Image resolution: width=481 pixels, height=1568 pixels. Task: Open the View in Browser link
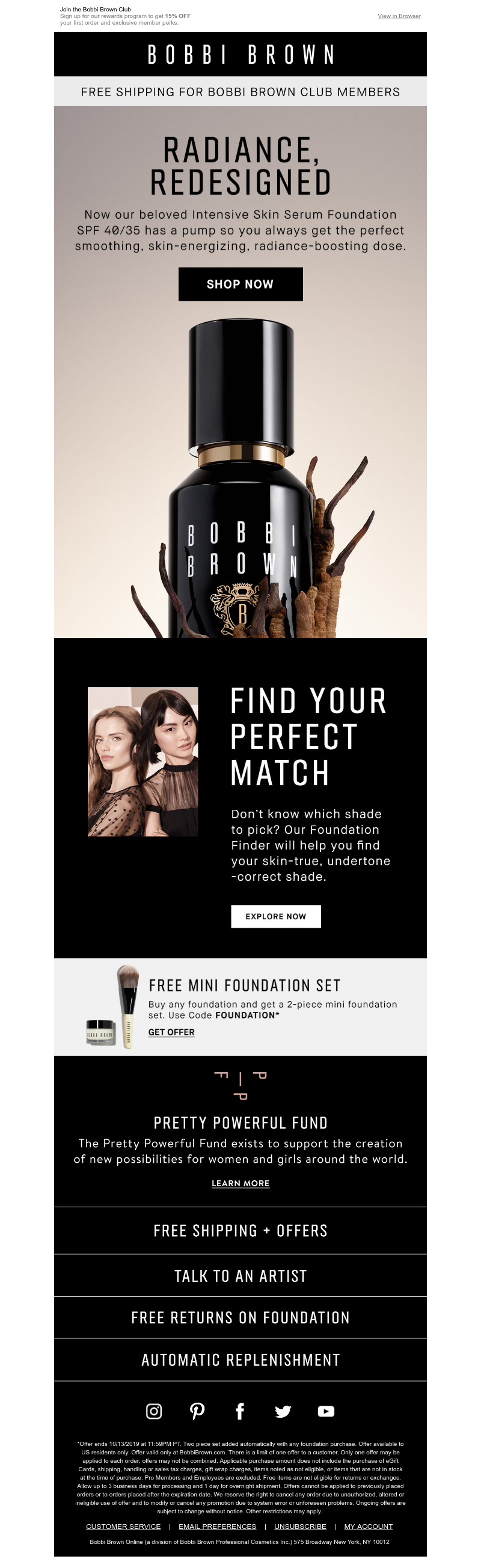[x=399, y=16]
